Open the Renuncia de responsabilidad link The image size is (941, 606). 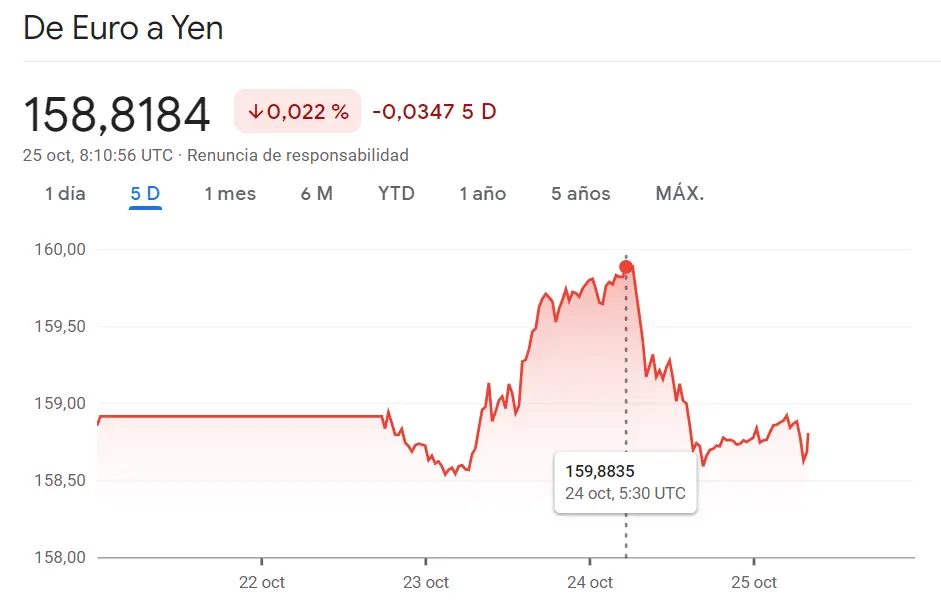tap(297, 155)
